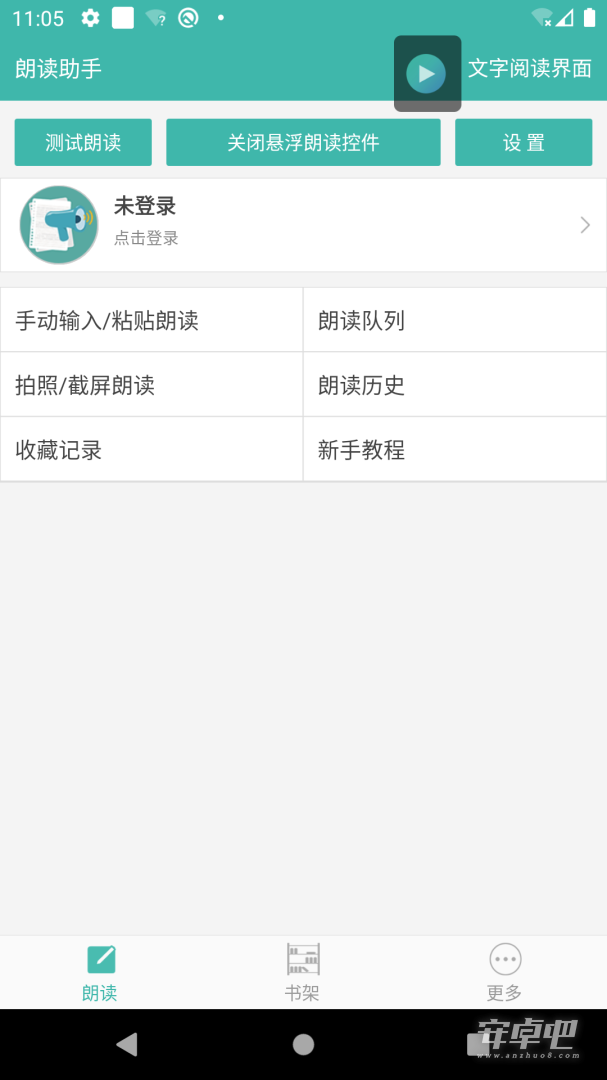Open 朗读队列
The height and width of the screenshot is (1080, 607).
[455, 320]
